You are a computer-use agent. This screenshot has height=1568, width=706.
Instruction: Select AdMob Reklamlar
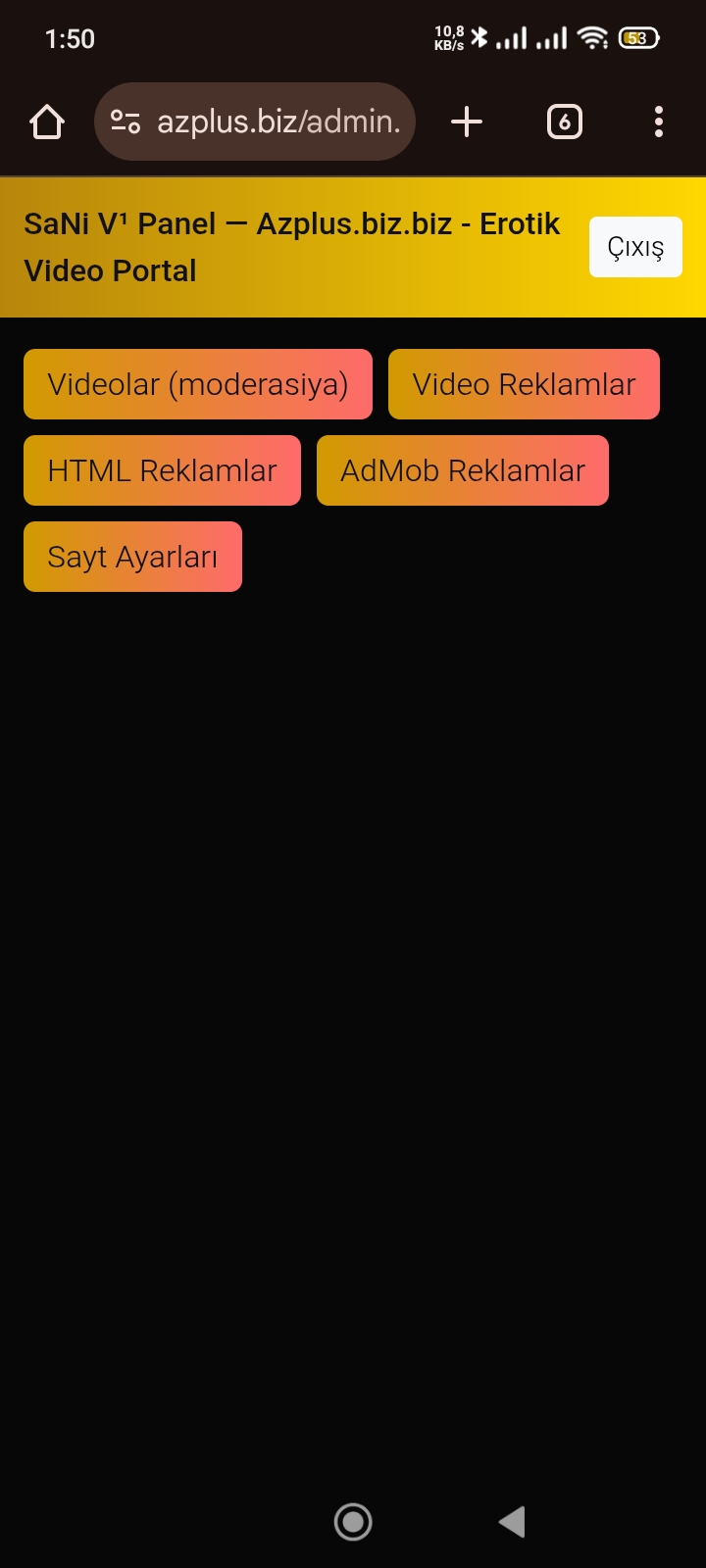tap(463, 470)
